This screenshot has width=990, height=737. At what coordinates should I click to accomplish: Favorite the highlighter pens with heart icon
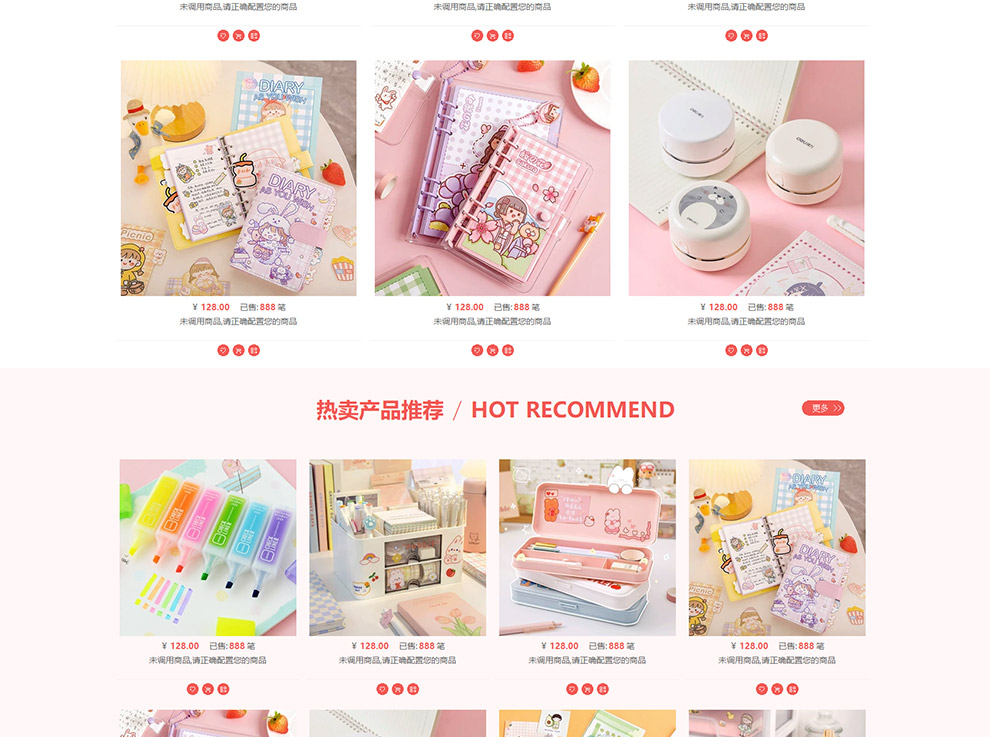tap(192, 689)
